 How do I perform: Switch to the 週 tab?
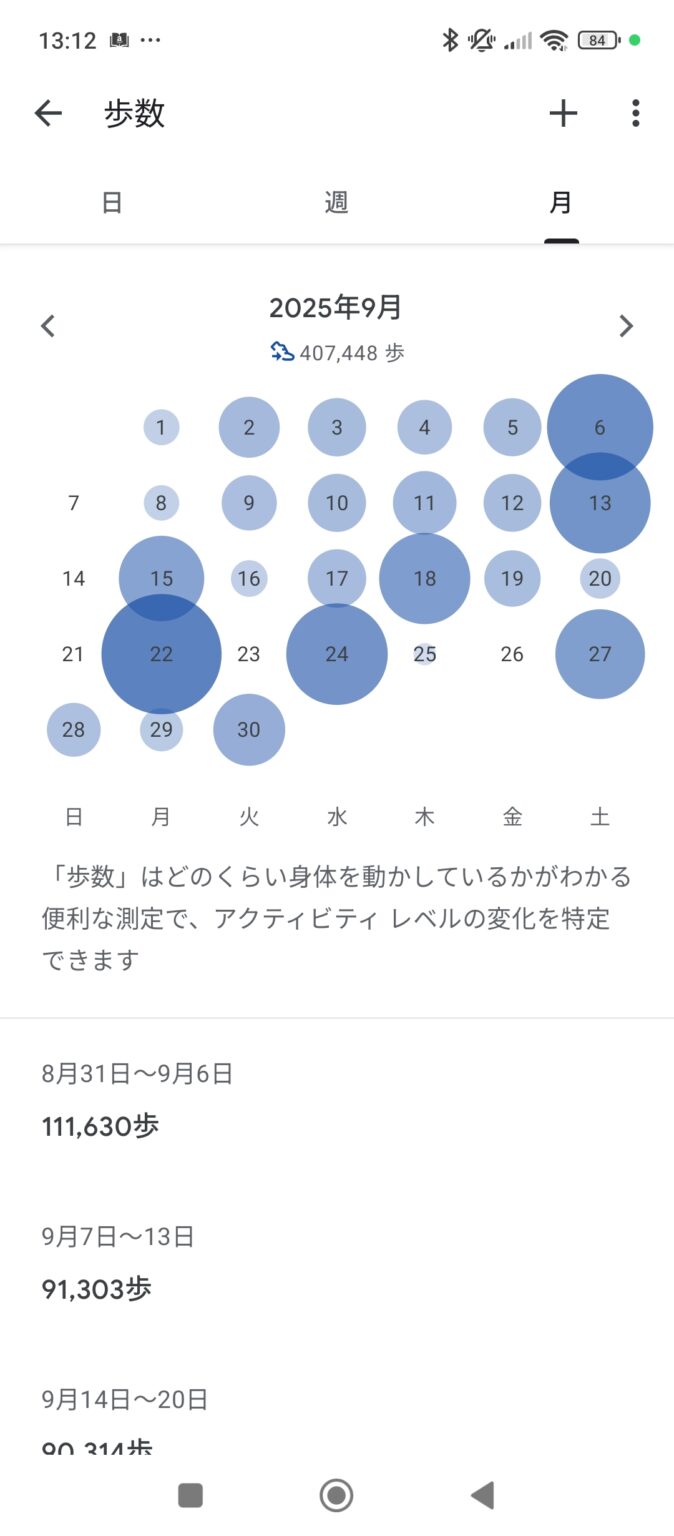[336, 203]
